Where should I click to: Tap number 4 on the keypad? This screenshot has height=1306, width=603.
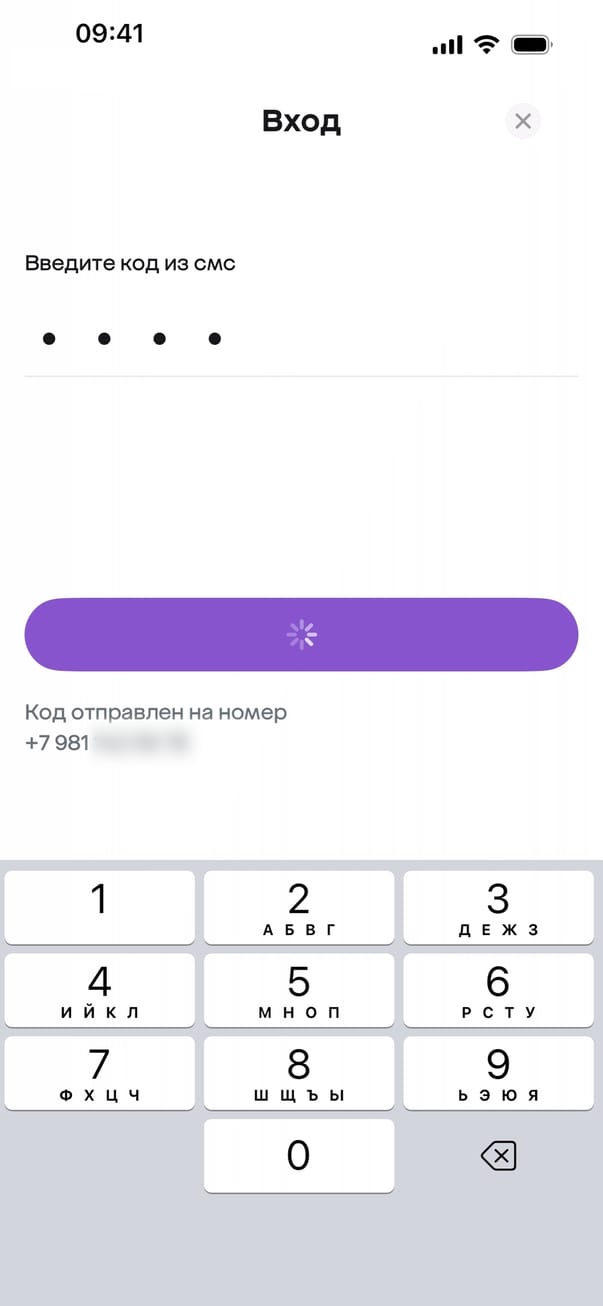tap(100, 989)
